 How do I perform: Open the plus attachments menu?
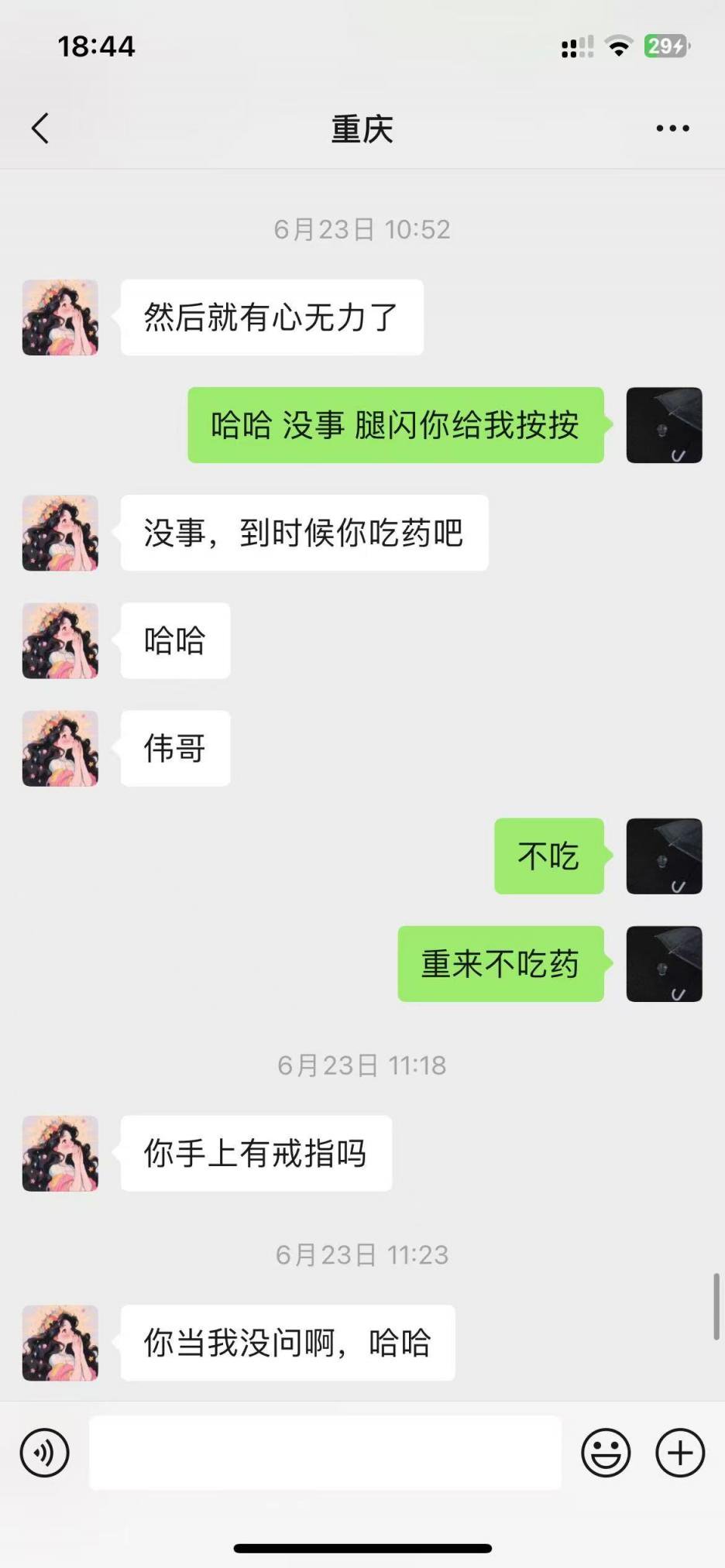coord(680,1453)
